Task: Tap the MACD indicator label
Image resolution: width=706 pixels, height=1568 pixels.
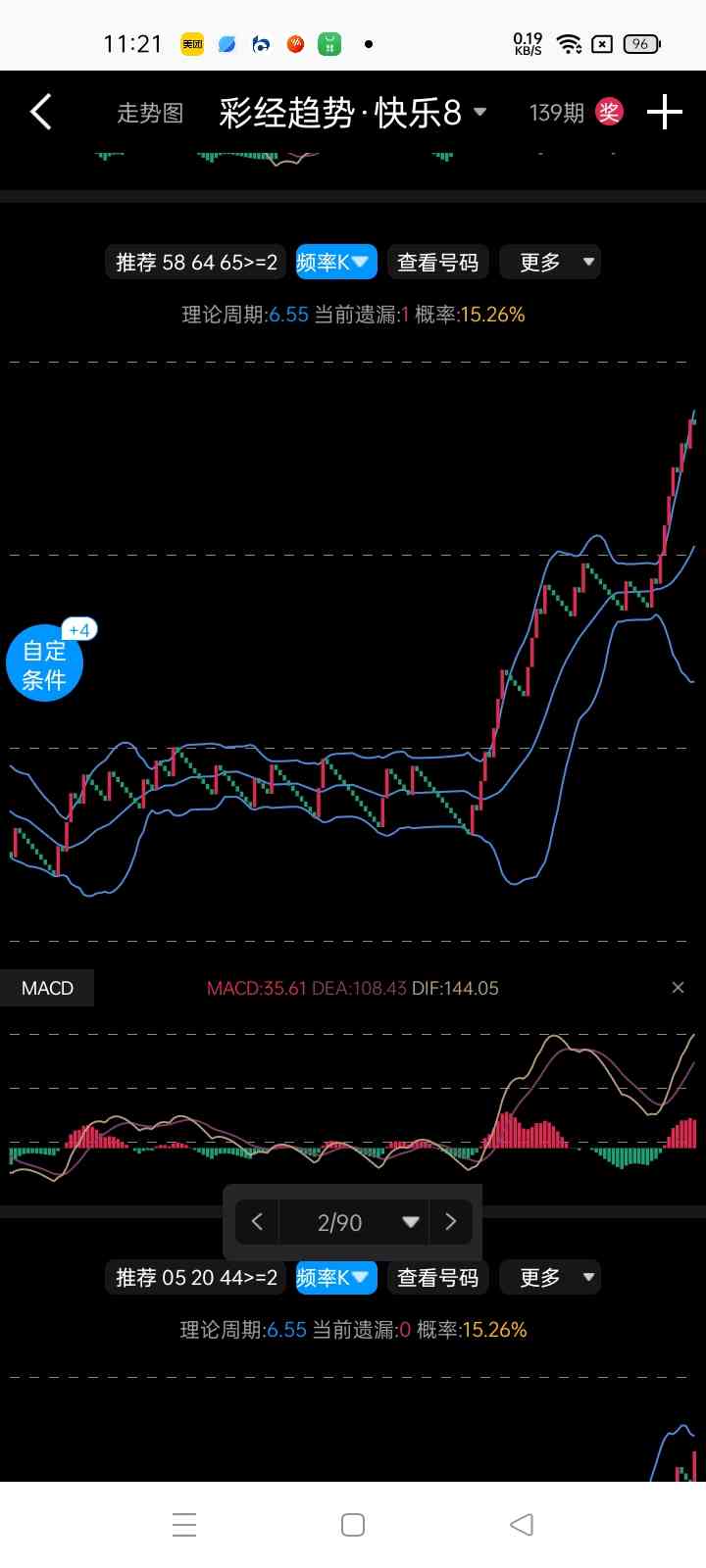Action: (47, 988)
